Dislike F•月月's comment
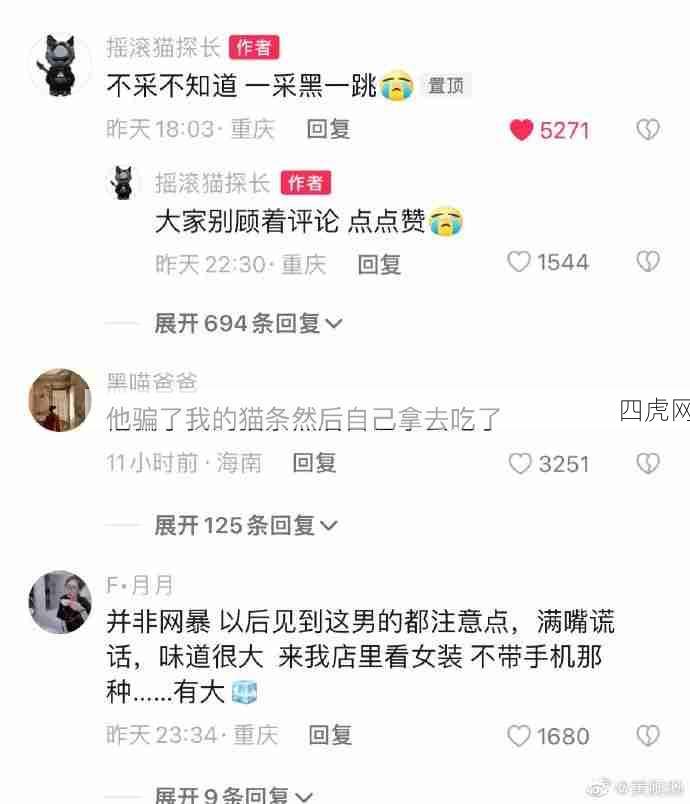This screenshot has width=690, height=804. [x=648, y=736]
